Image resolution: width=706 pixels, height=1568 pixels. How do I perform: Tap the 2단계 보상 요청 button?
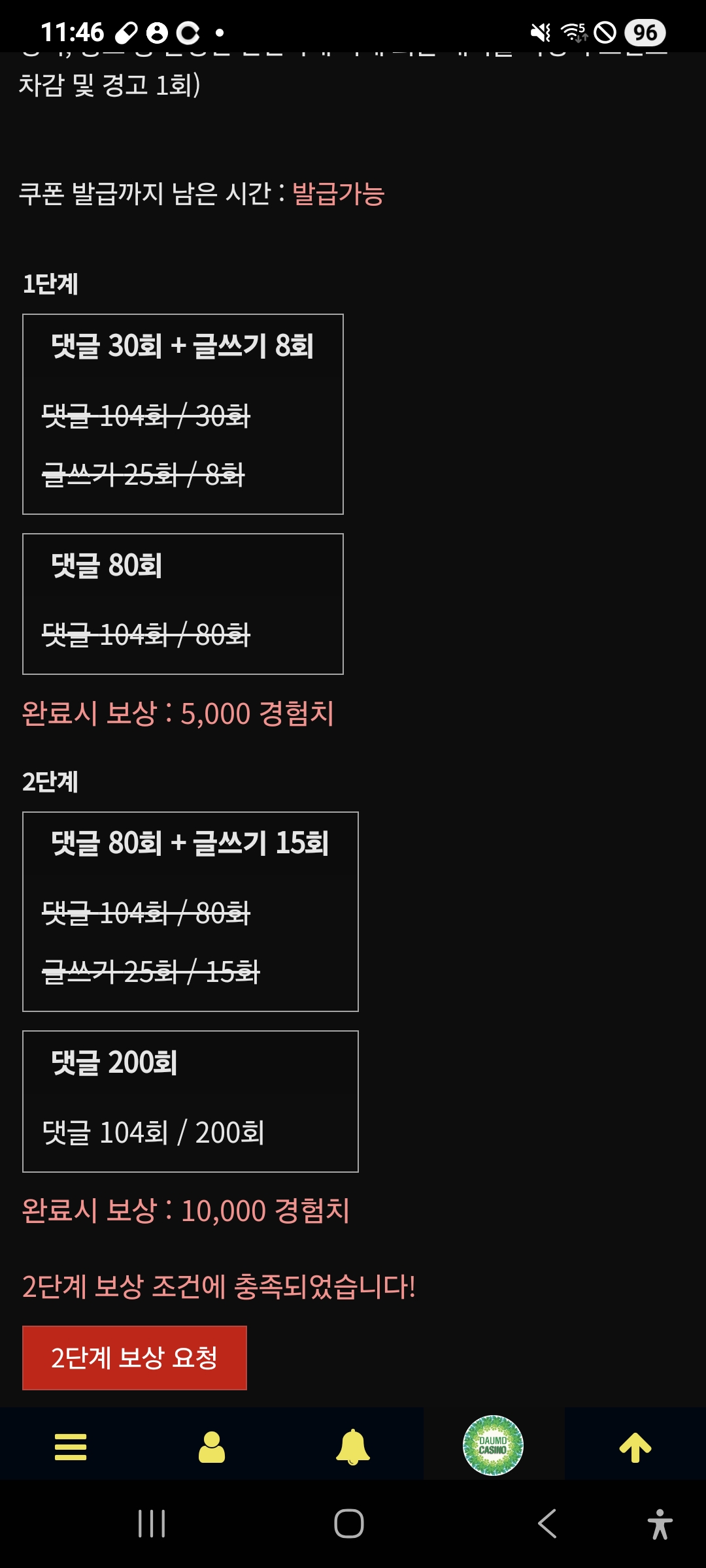point(134,1358)
